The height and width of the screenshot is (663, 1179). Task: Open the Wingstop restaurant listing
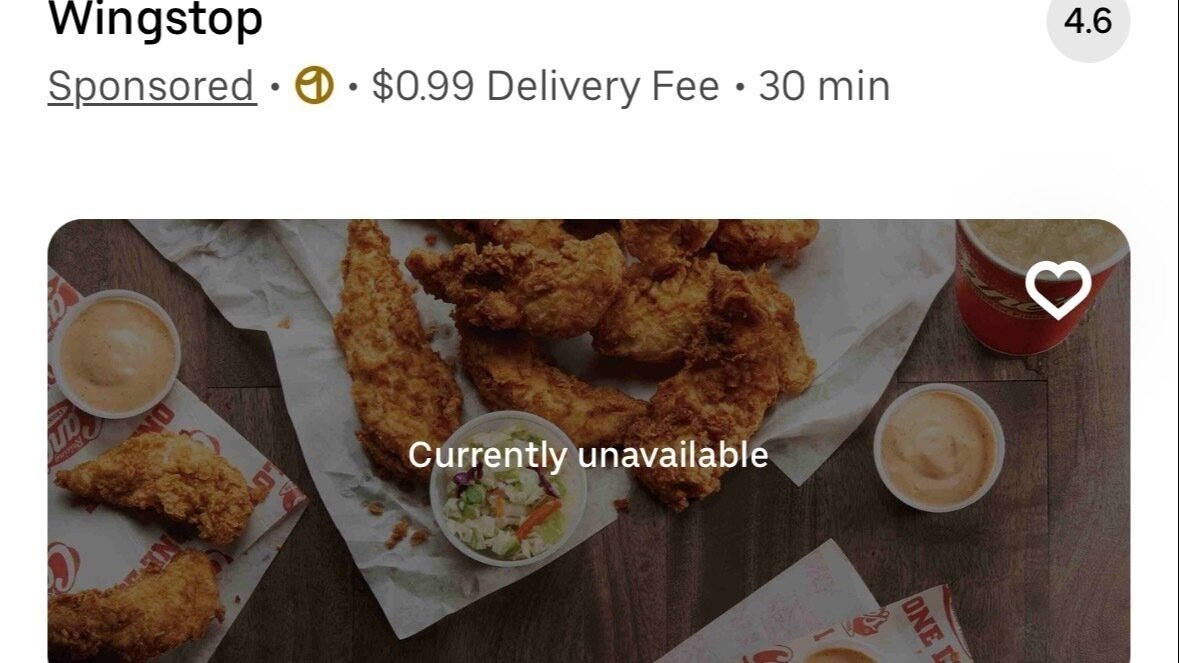click(x=156, y=20)
